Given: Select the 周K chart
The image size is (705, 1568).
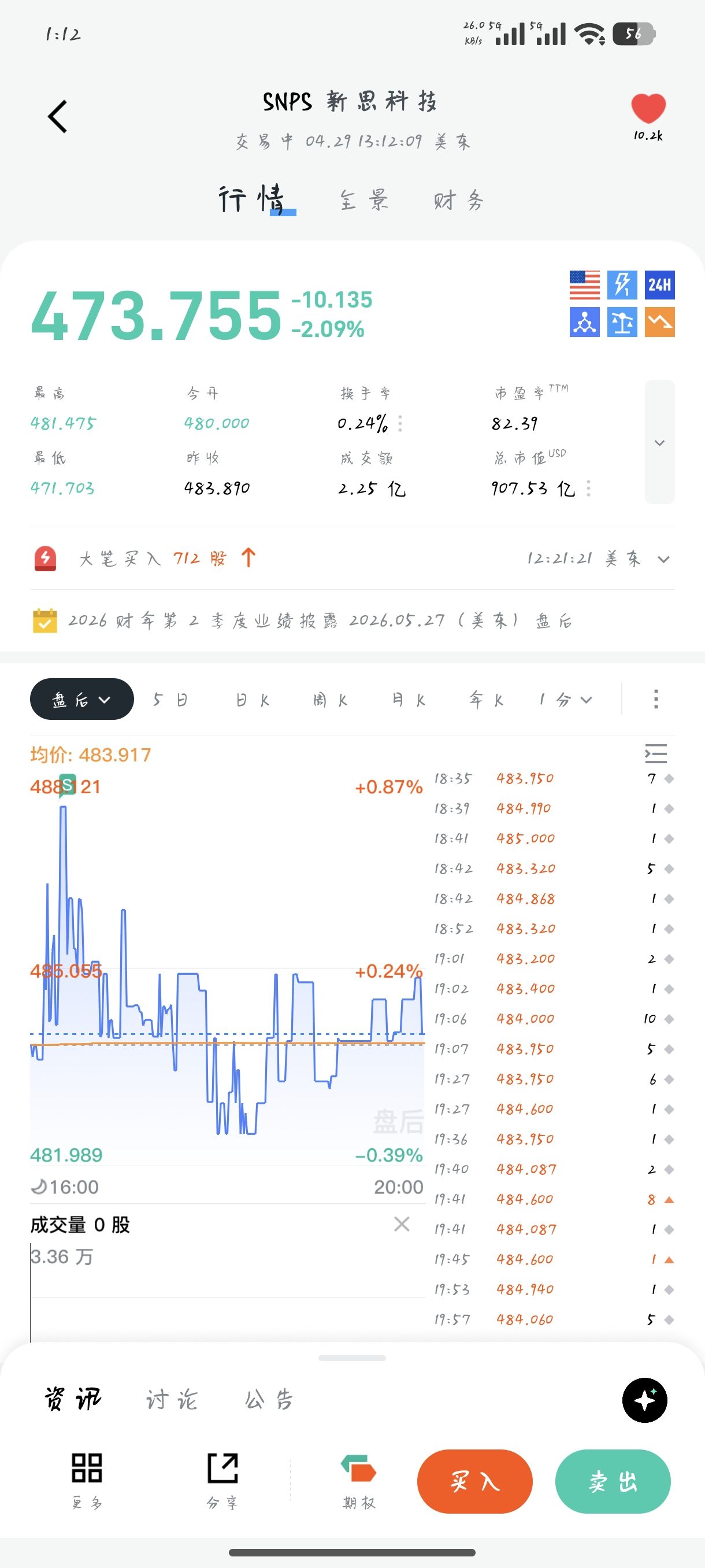Looking at the screenshot, I should click(x=331, y=700).
